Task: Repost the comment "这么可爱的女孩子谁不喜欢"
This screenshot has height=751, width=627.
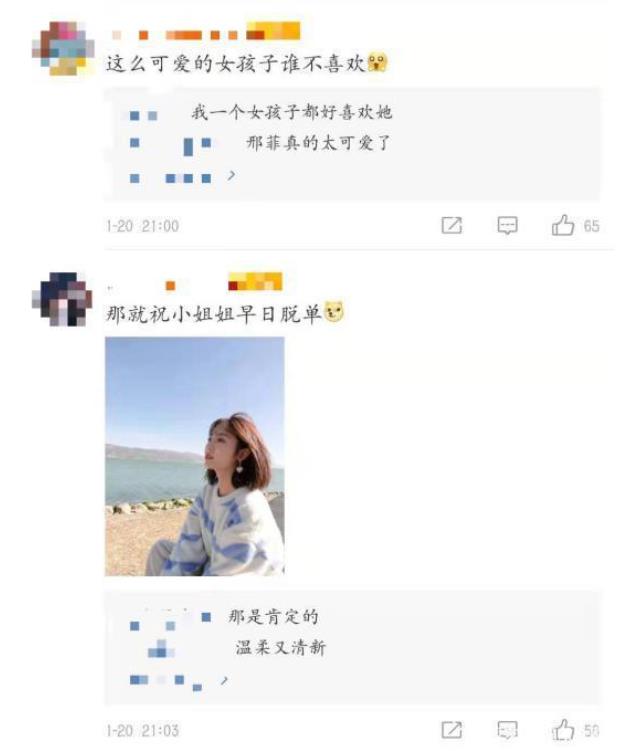Action: coord(452,226)
